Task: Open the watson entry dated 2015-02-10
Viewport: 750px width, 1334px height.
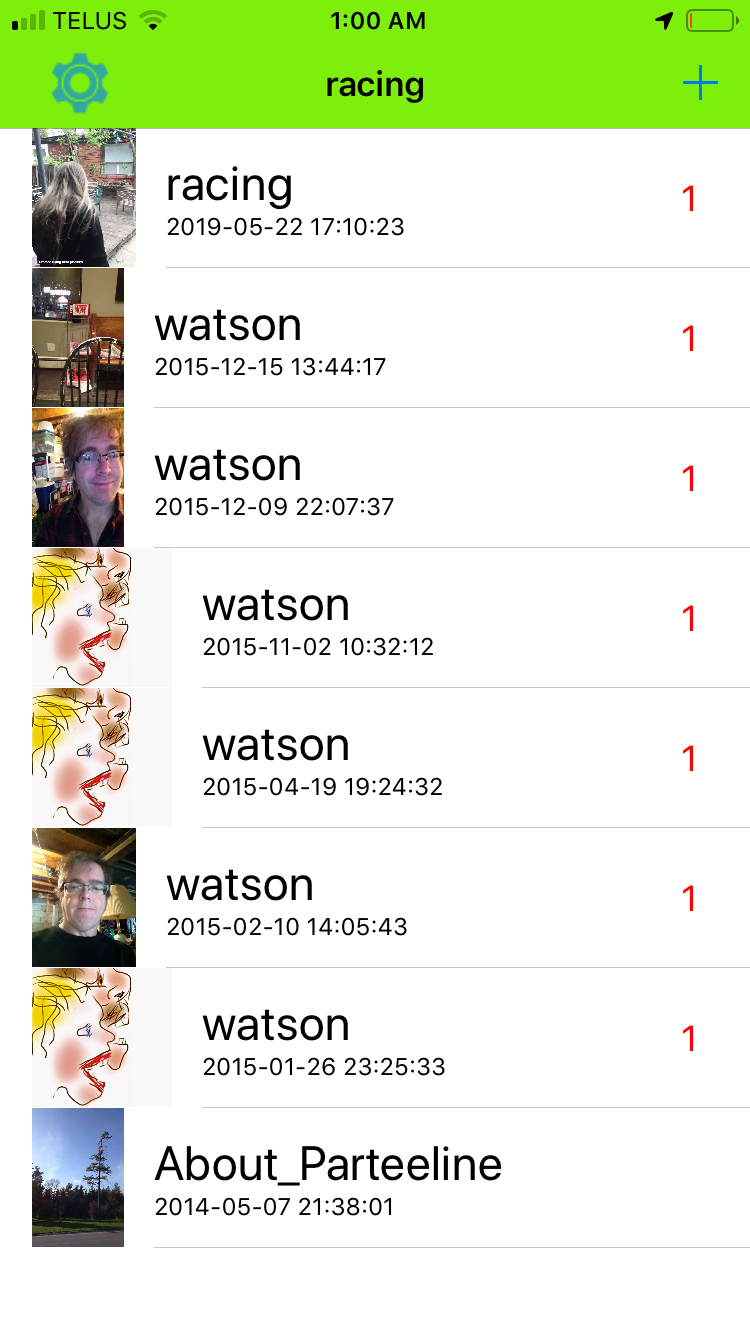Action: pos(375,898)
